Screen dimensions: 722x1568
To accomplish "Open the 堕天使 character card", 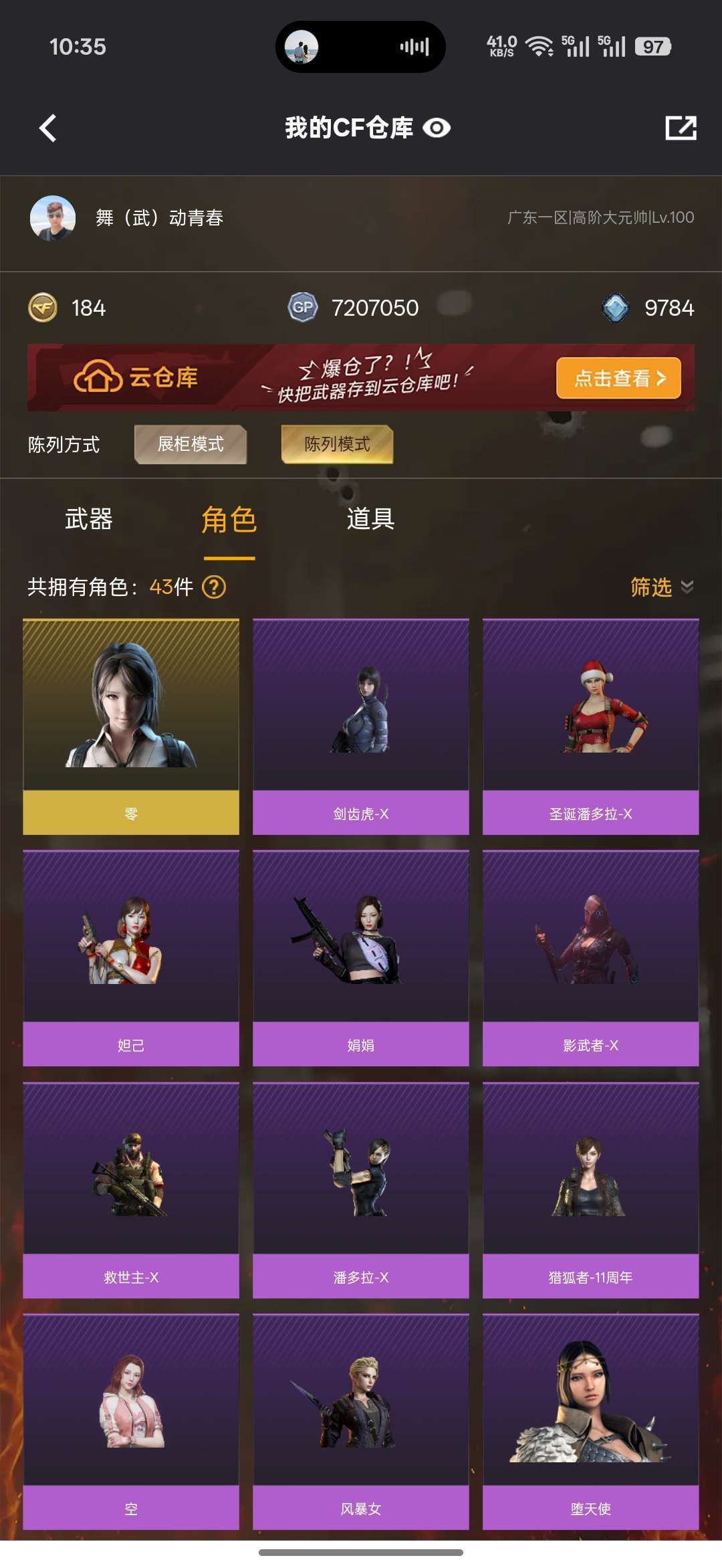I will (x=591, y=1422).
